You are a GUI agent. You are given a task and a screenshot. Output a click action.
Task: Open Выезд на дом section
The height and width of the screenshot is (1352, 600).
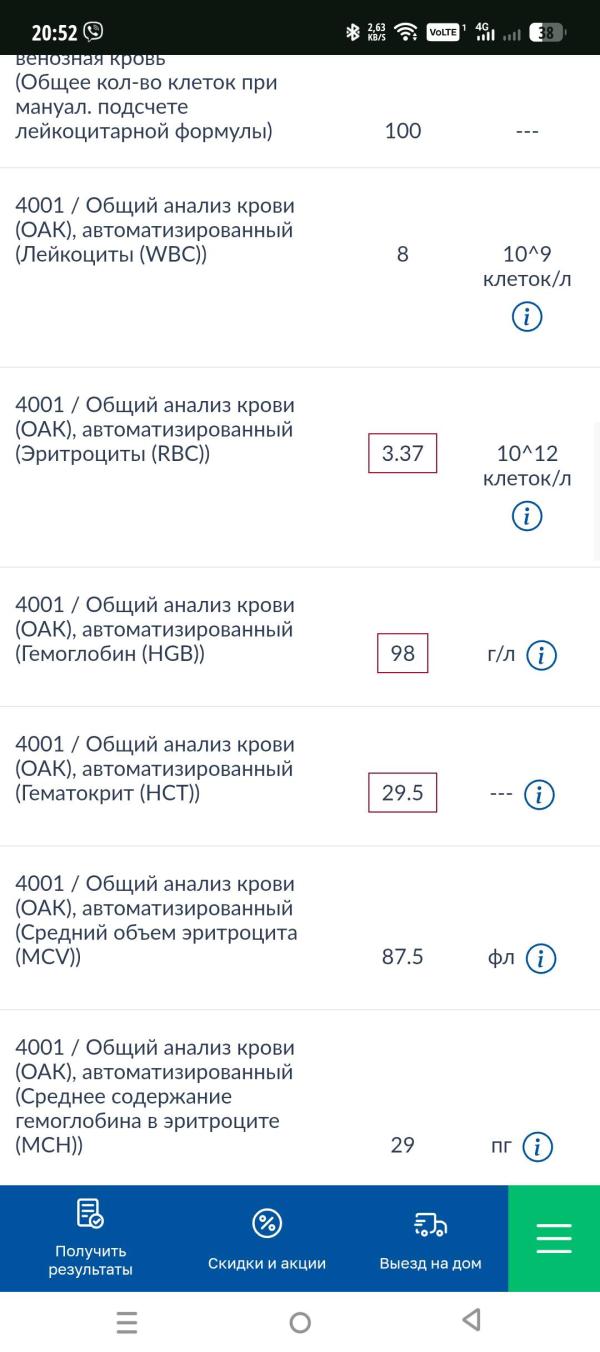point(430,1238)
